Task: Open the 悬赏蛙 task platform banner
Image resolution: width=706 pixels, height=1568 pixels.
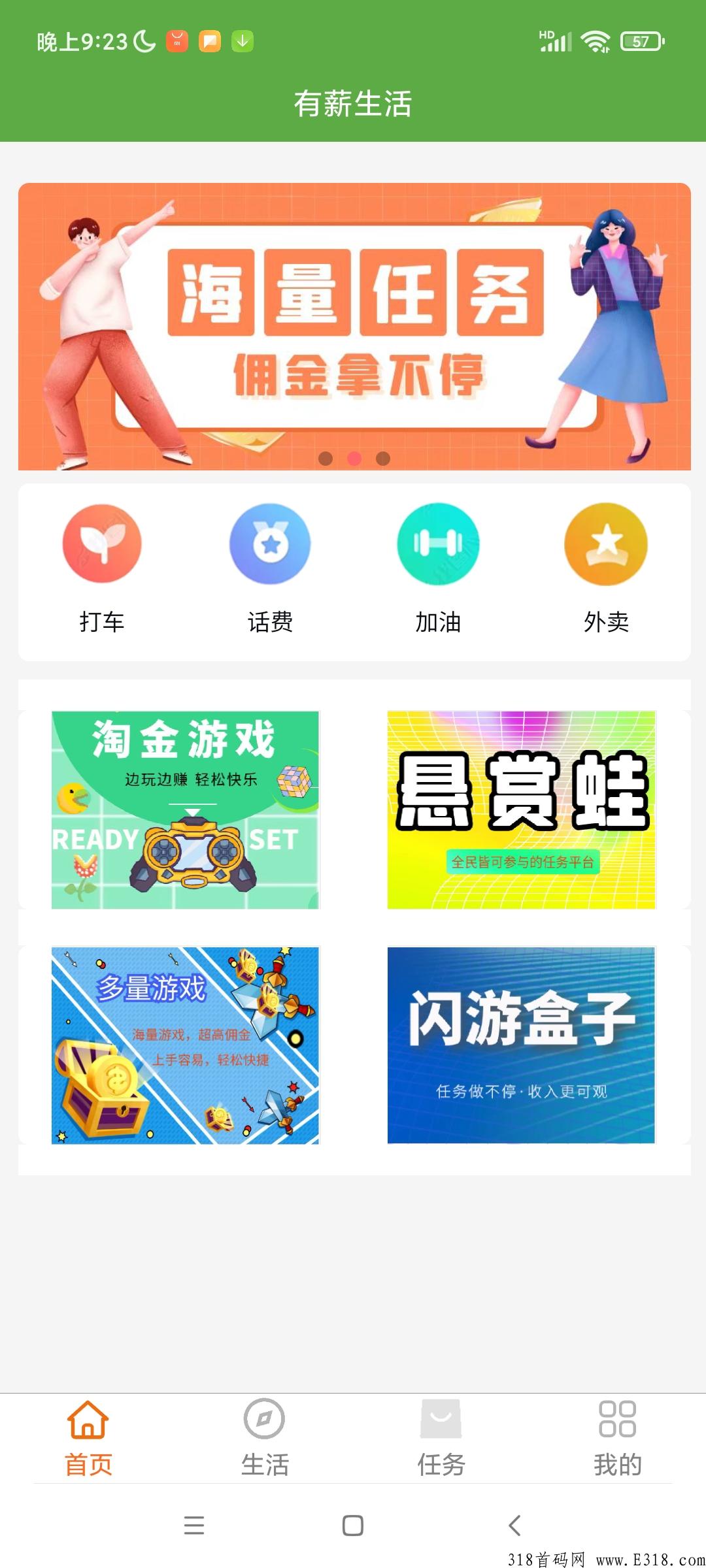Action: point(520,810)
